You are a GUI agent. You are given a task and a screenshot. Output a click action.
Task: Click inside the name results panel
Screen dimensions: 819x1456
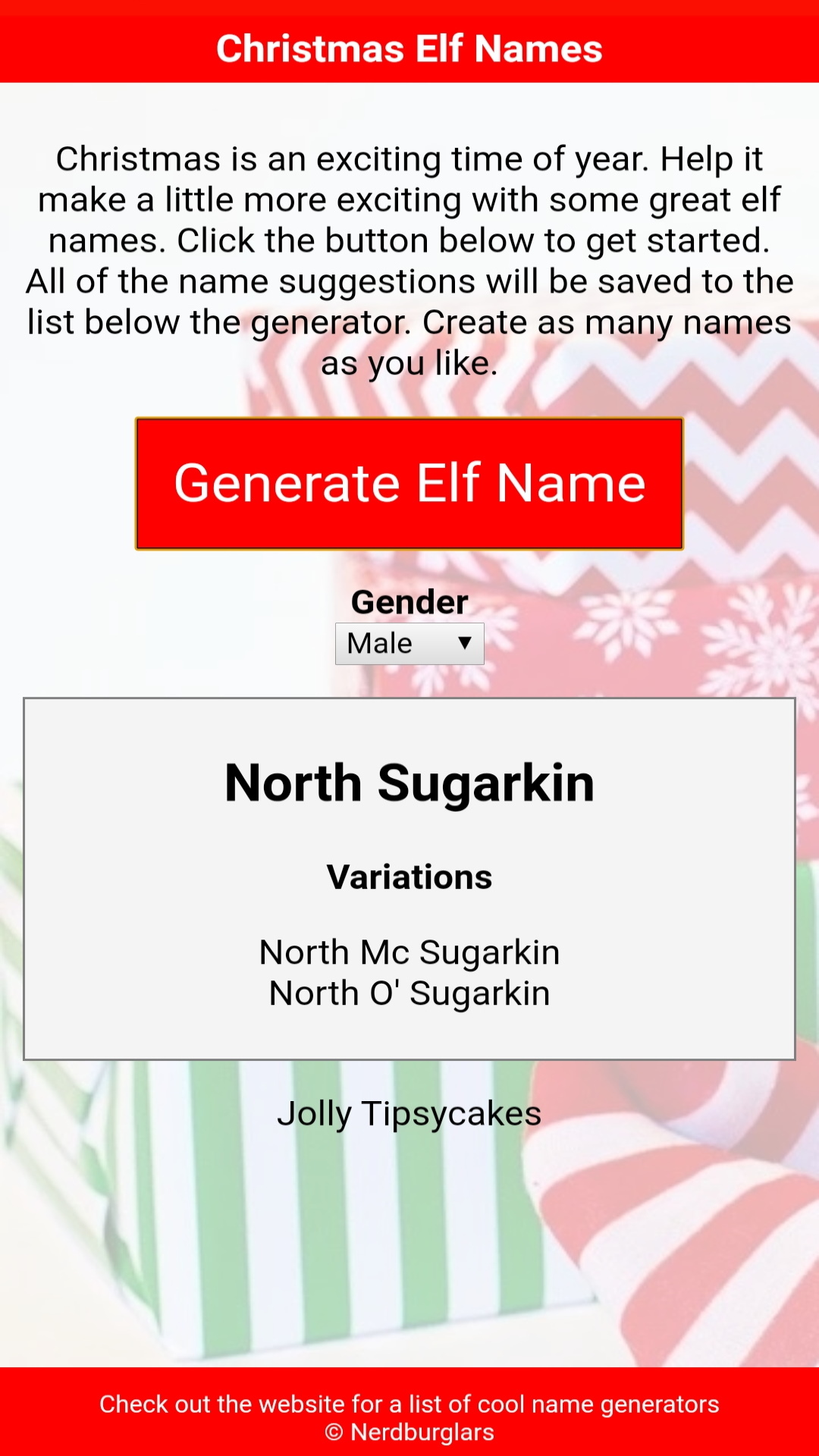pyautogui.click(x=409, y=834)
